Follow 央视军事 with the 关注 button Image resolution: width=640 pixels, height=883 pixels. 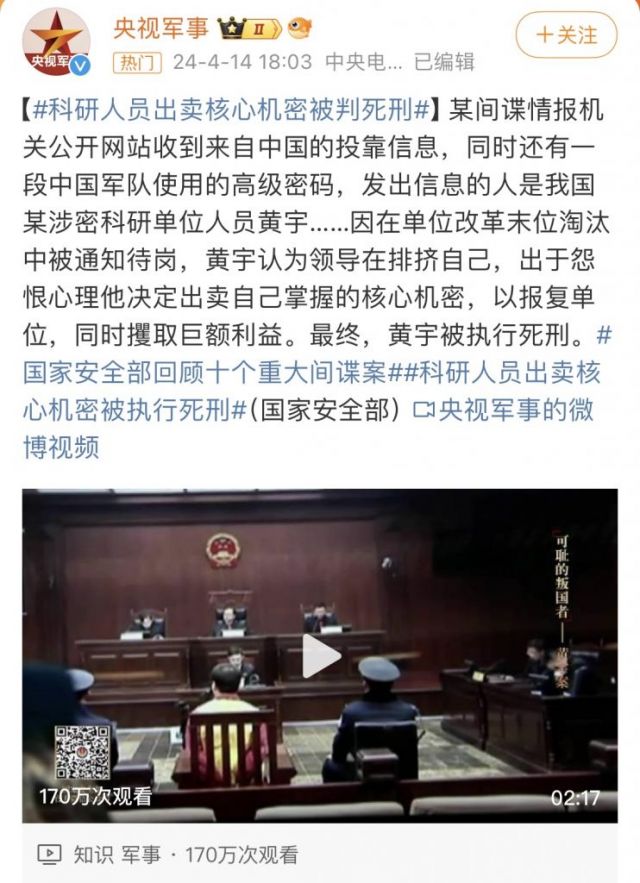(x=566, y=34)
